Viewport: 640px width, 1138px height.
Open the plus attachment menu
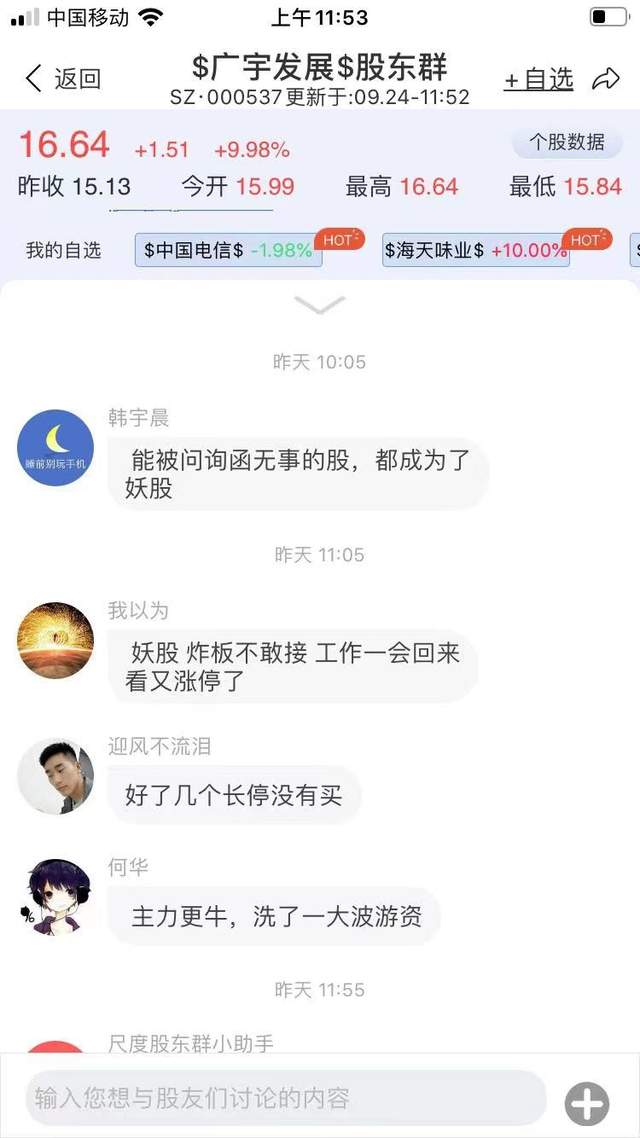click(587, 1104)
